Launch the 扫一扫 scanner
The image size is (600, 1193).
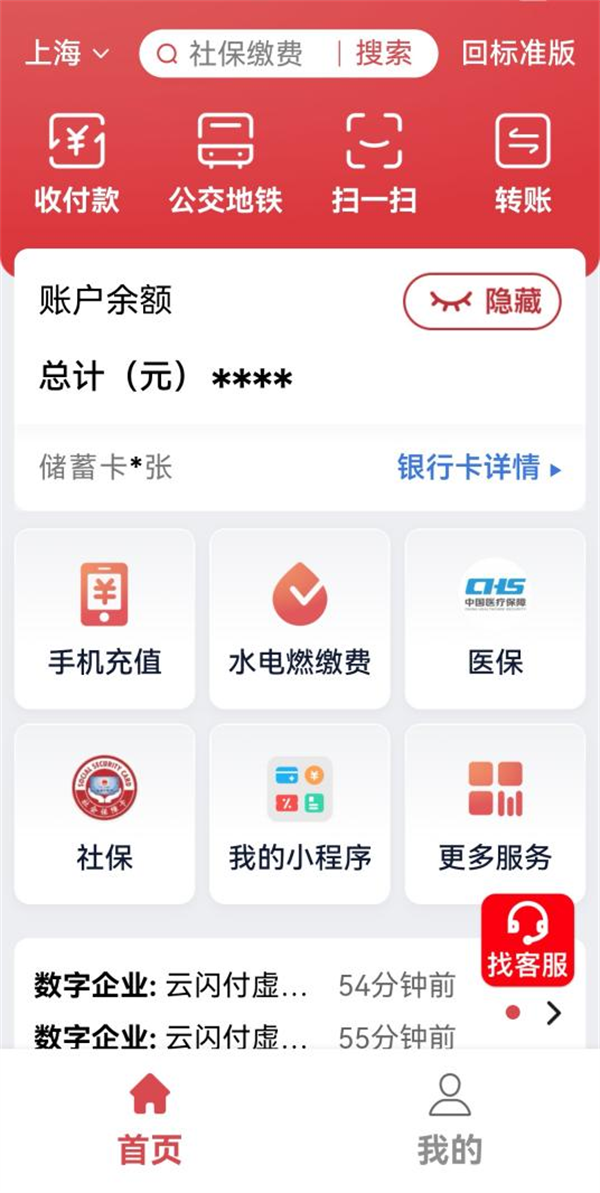374,164
